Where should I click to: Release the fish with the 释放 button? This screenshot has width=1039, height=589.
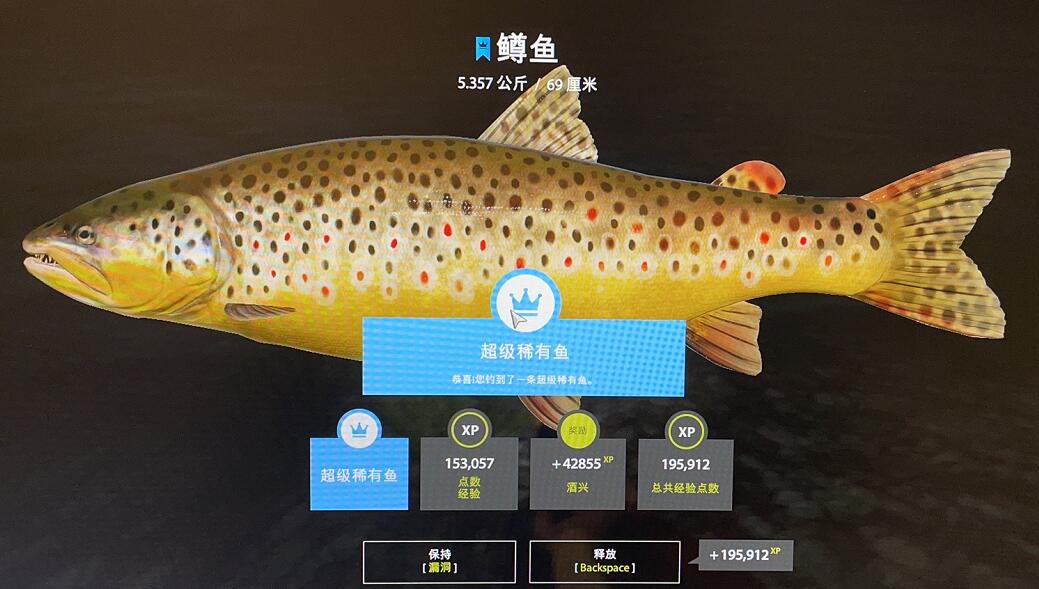[x=604, y=561]
